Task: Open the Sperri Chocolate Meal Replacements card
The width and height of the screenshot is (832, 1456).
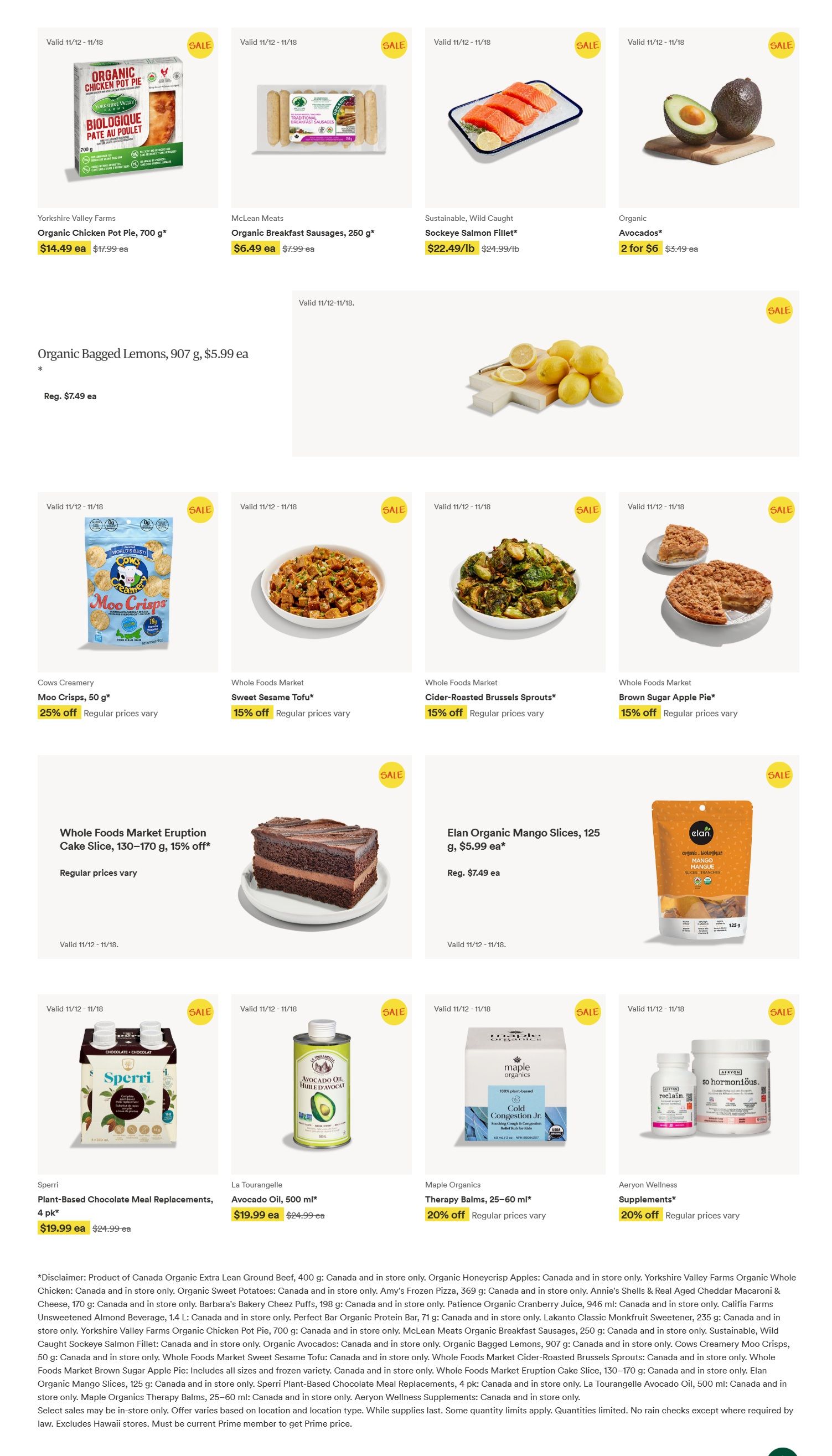Action: [127, 1084]
